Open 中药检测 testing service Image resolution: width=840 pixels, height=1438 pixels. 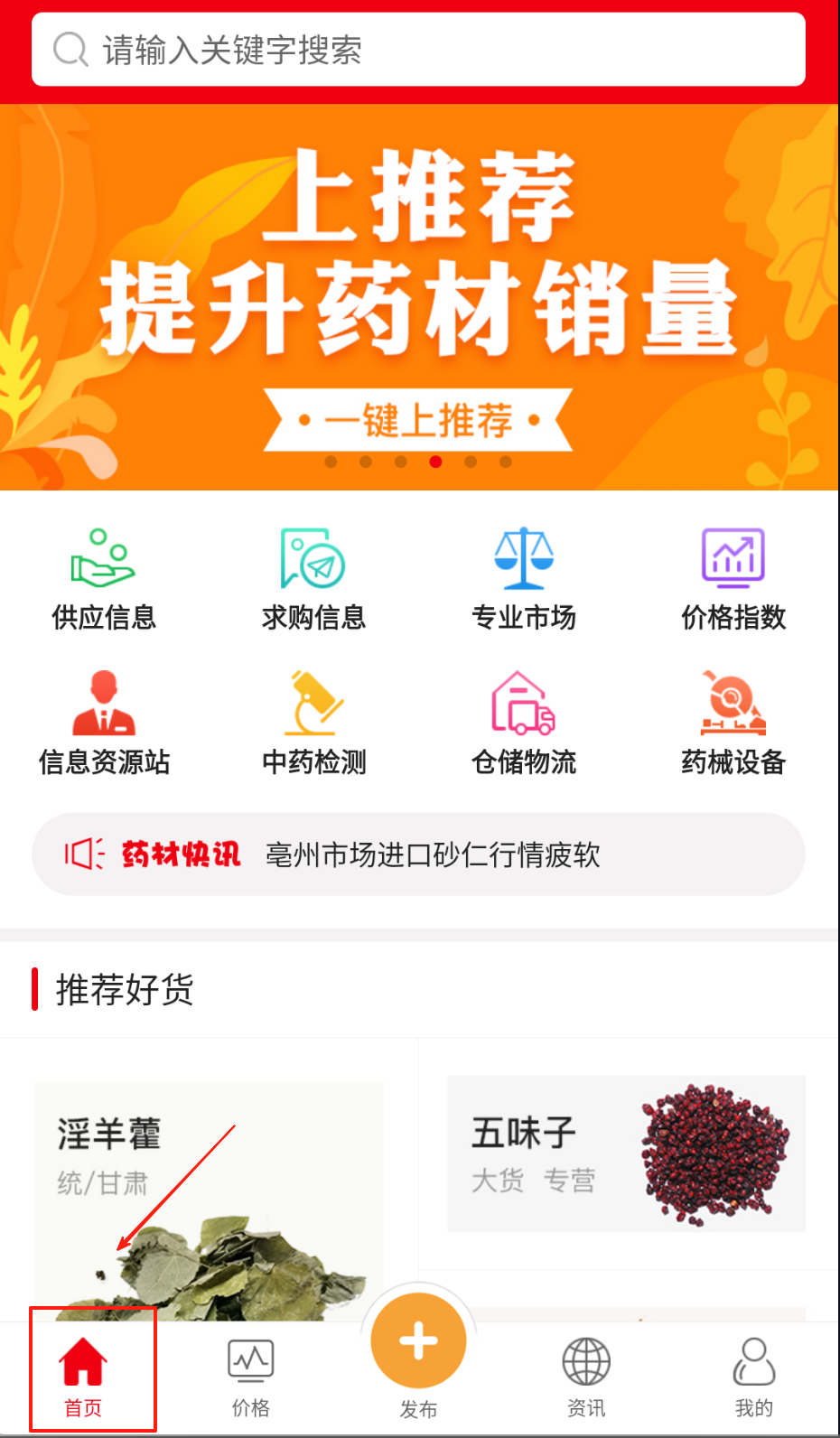pyautogui.click(x=313, y=723)
